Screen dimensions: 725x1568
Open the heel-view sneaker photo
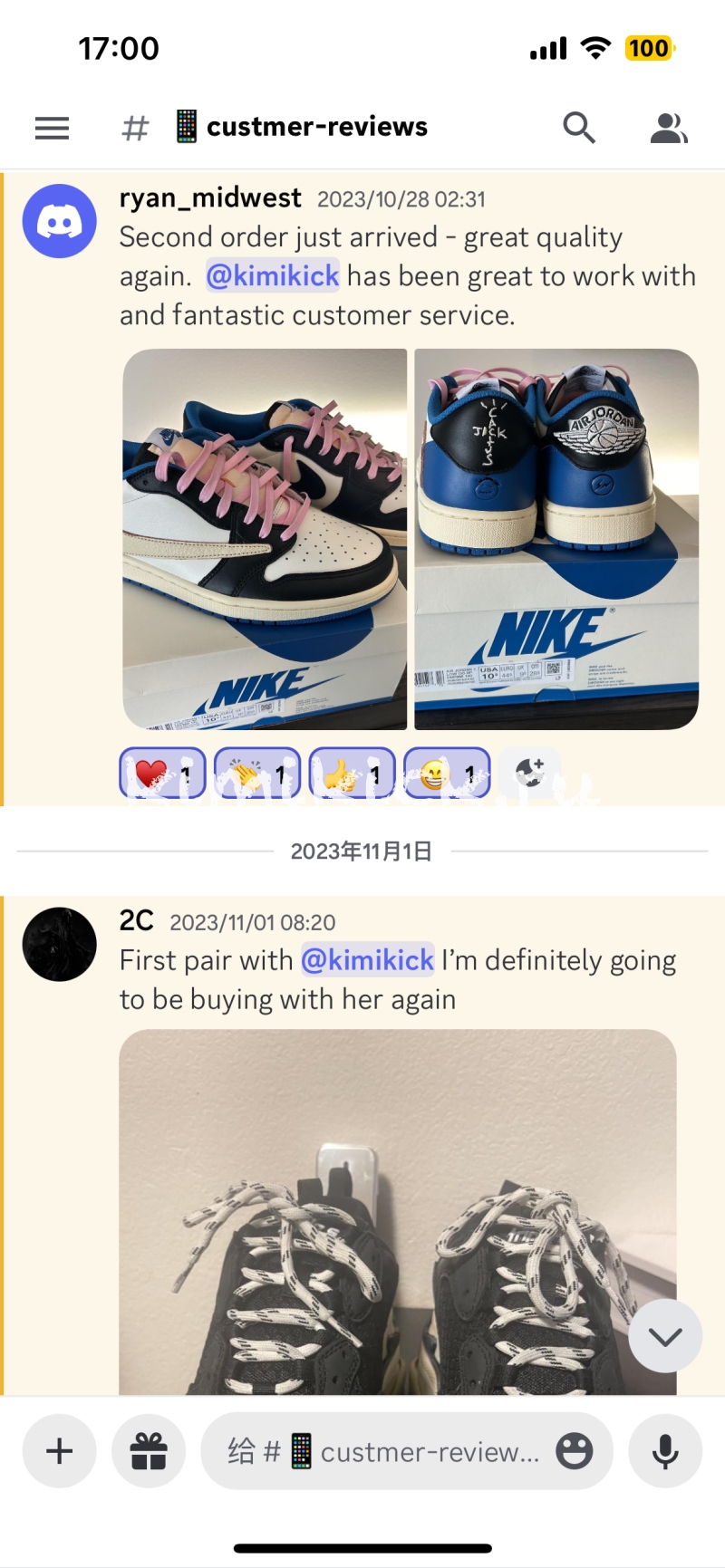coord(556,539)
